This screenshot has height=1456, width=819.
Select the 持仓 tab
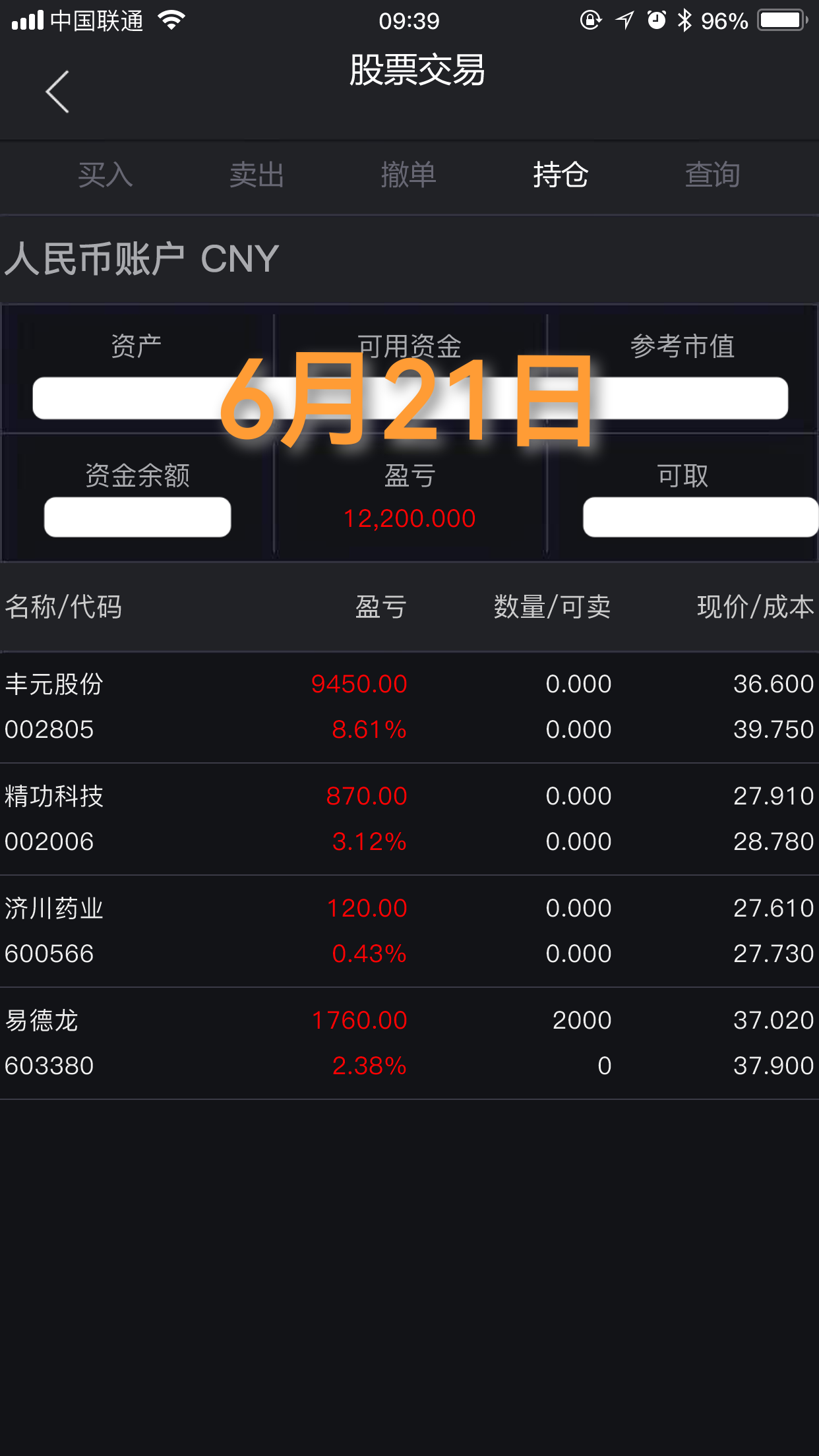pyautogui.click(x=561, y=175)
